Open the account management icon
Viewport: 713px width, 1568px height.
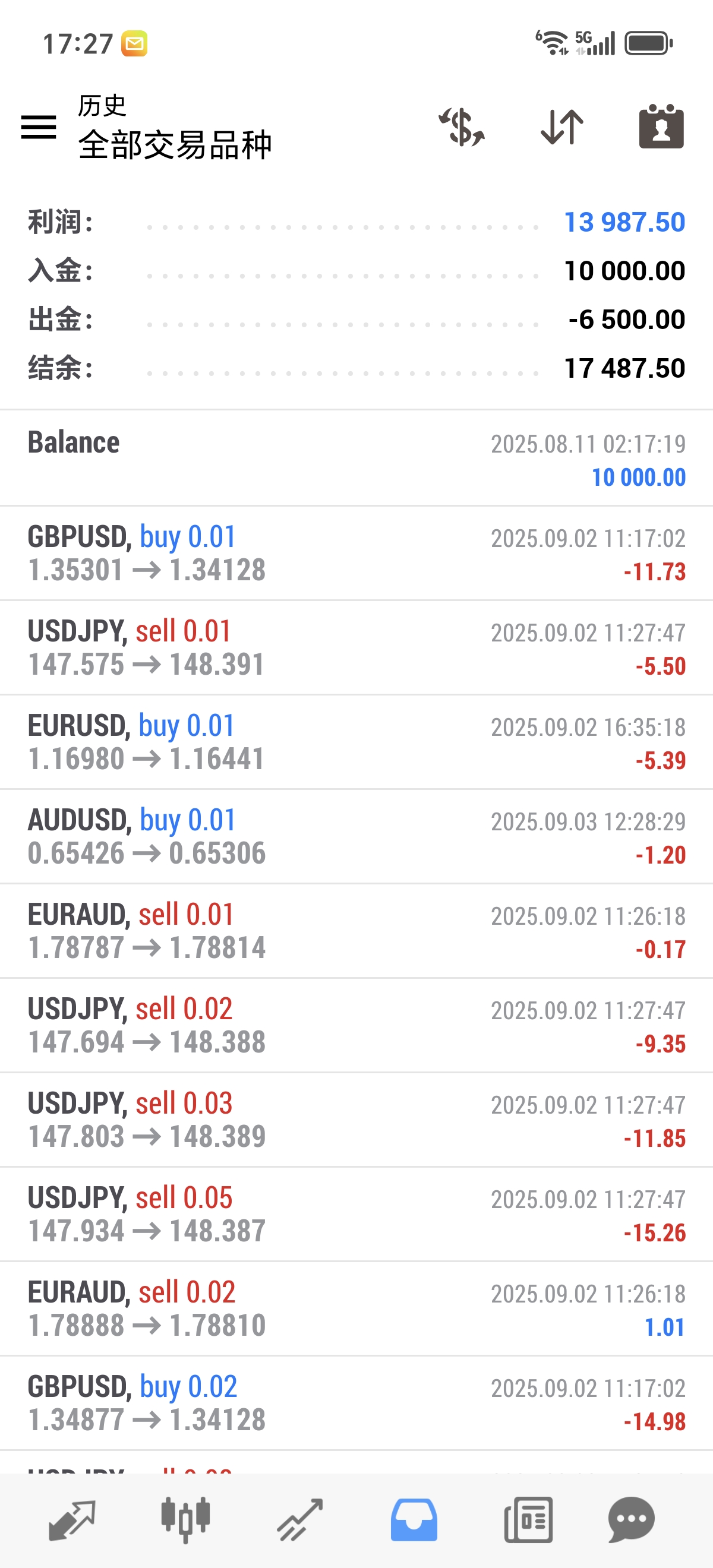click(x=661, y=128)
